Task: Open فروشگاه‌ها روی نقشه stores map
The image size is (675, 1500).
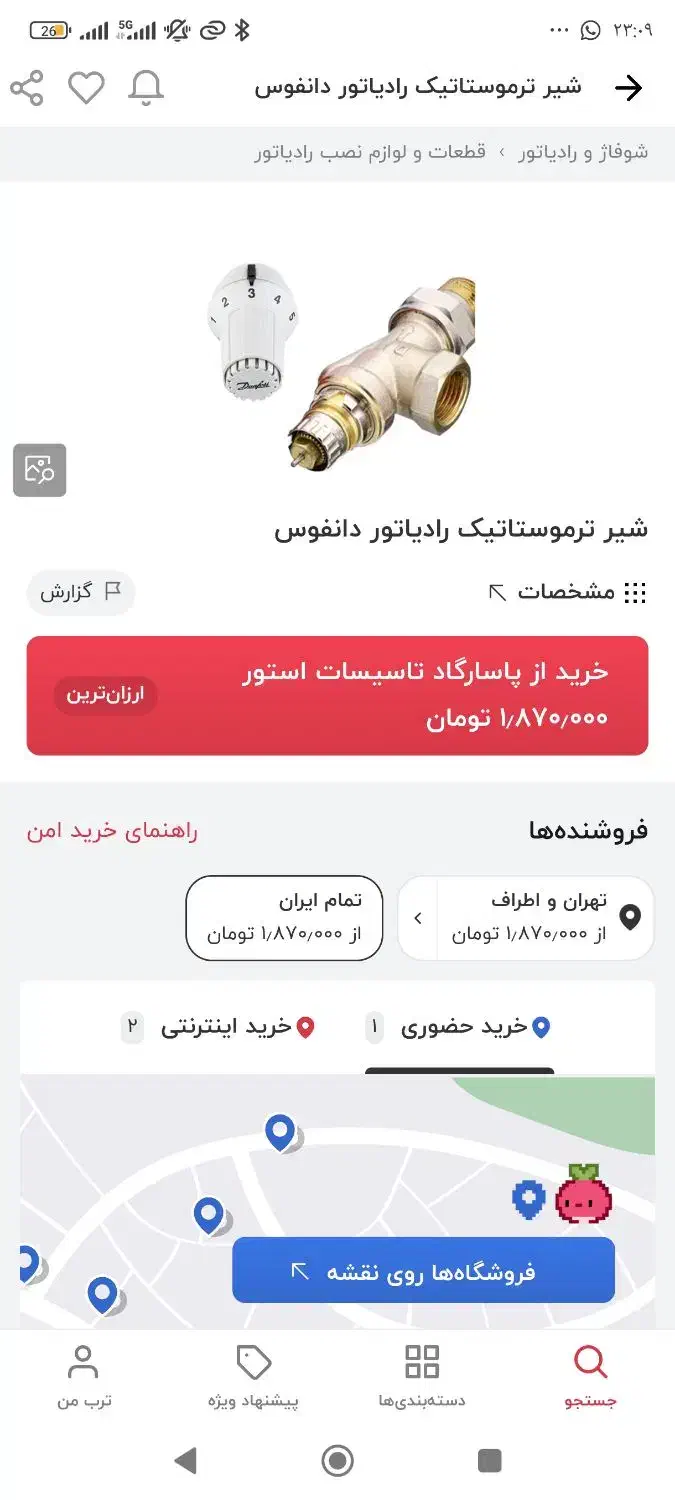Action: [423, 1271]
